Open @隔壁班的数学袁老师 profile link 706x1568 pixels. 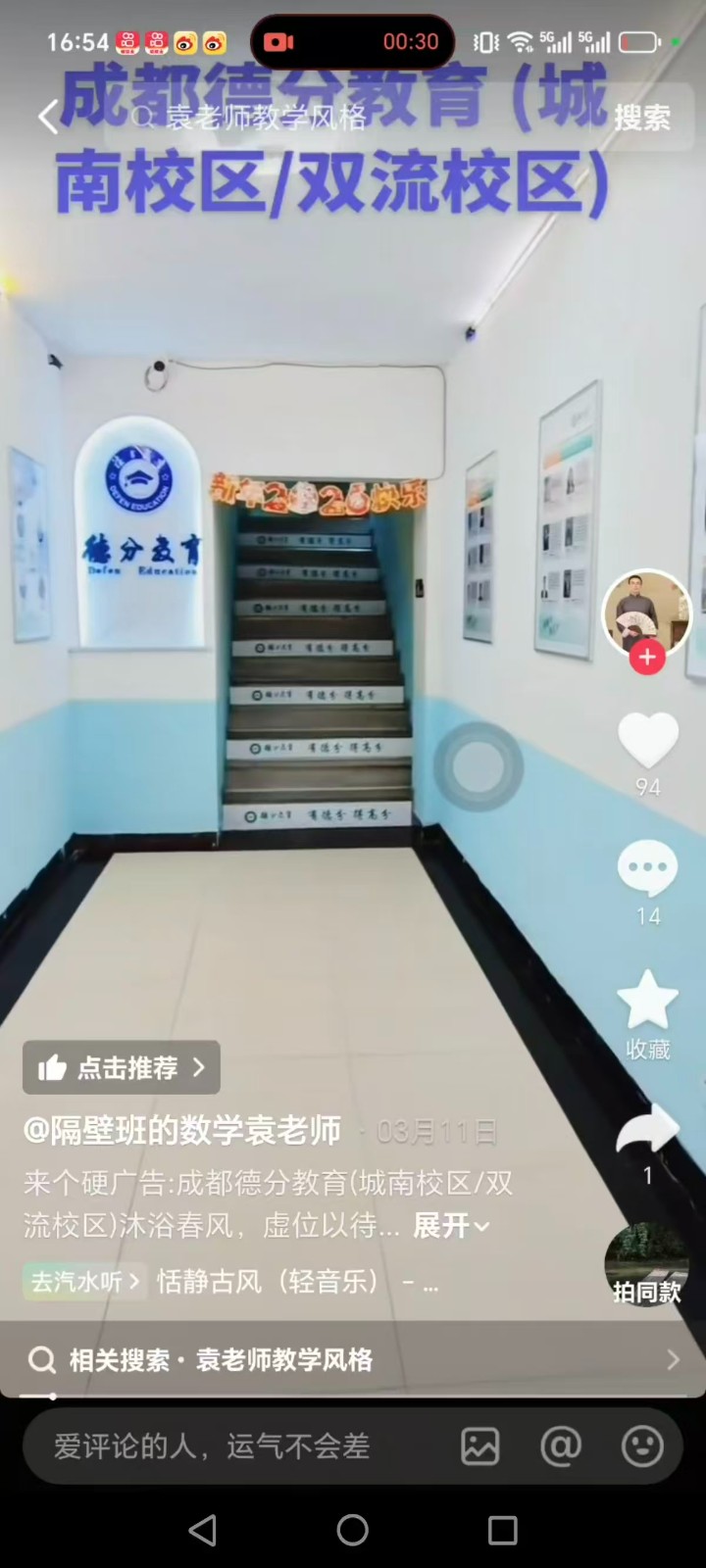click(x=182, y=1131)
